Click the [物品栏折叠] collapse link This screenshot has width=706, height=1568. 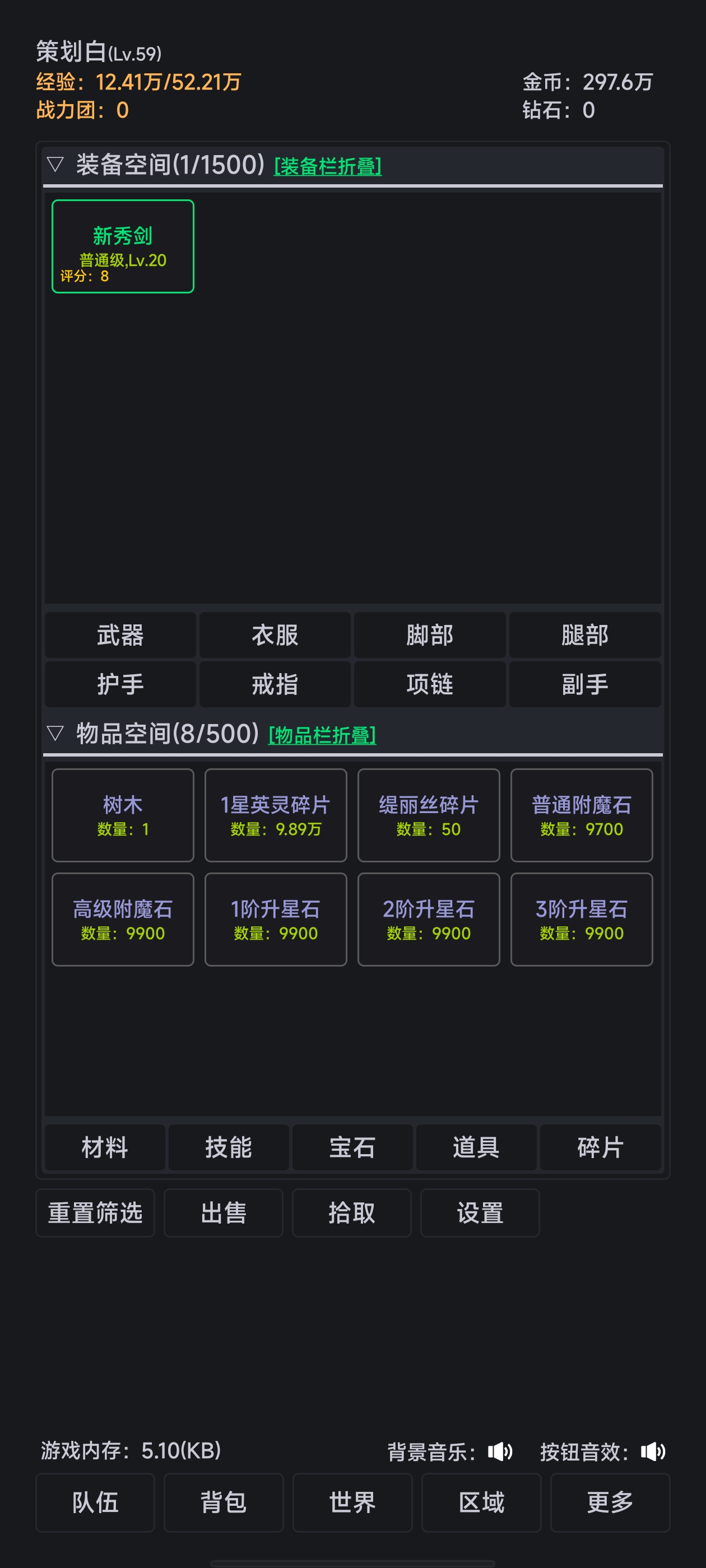coord(321,735)
